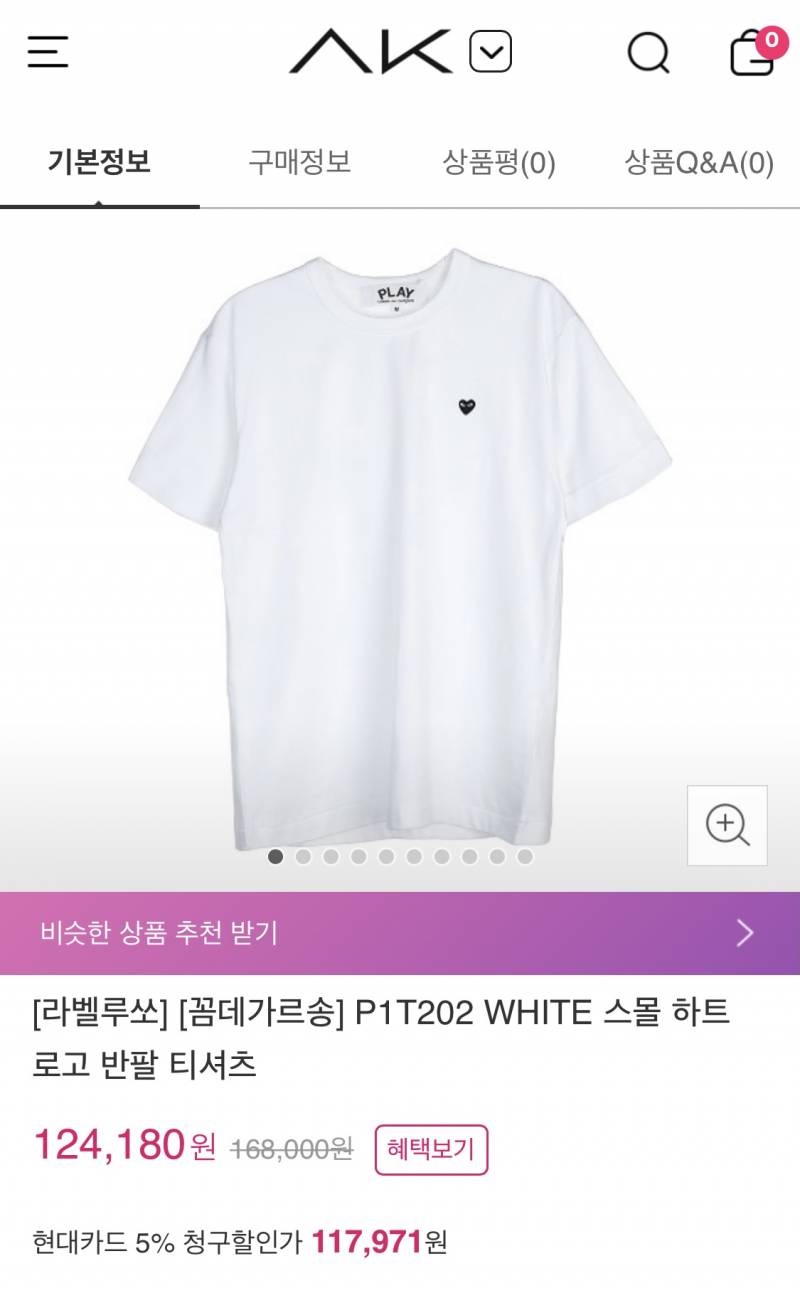Expand the similar product recommendations section
Viewport: 800px width, 1293px height.
coord(400,931)
